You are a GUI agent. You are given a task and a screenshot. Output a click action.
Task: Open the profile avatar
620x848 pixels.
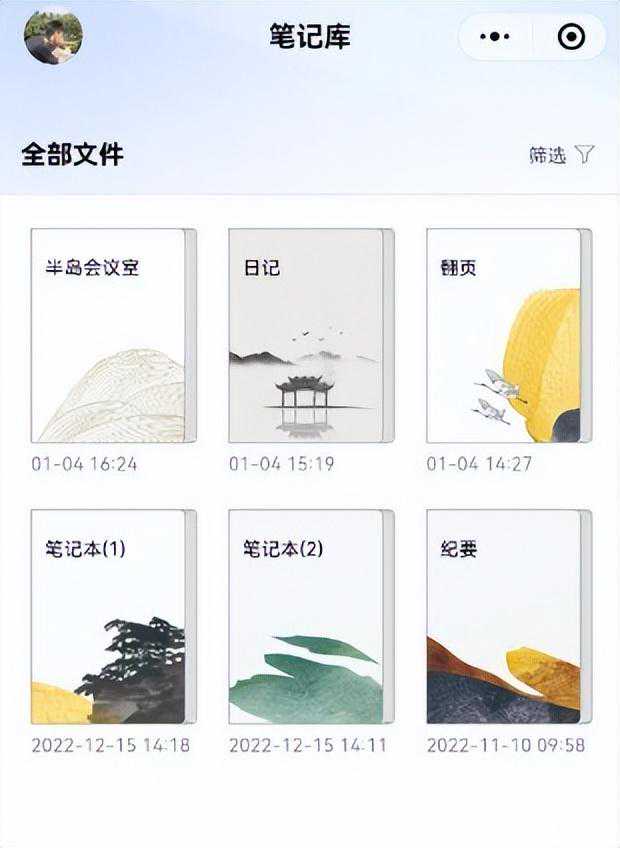(x=53, y=37)
